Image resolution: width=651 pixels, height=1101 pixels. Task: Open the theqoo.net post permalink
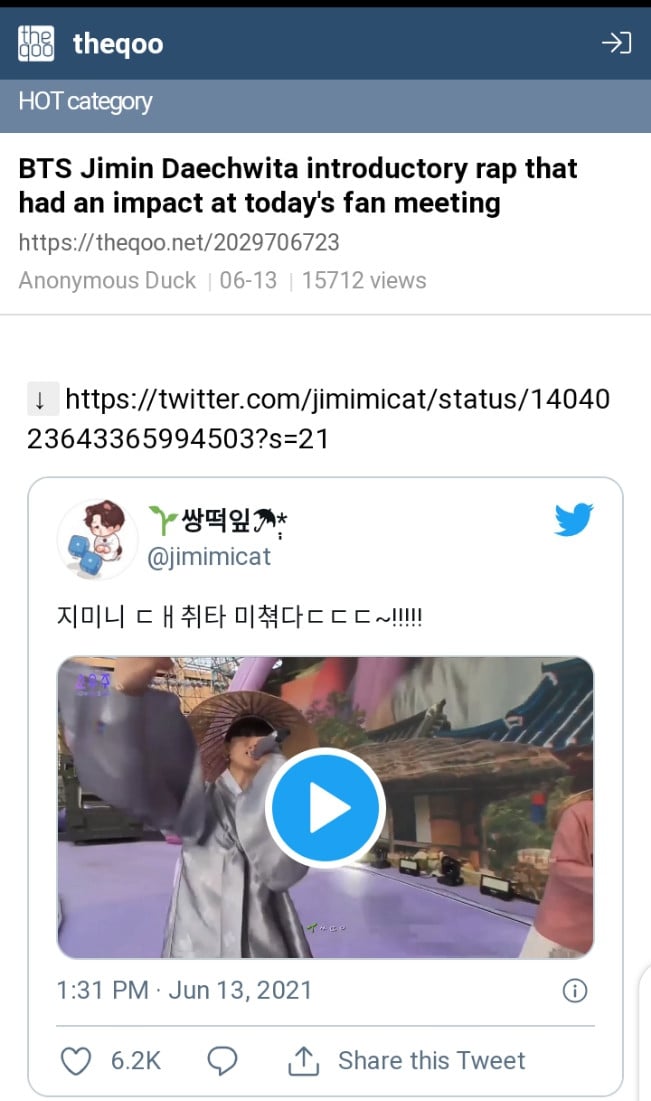(179, 243)
